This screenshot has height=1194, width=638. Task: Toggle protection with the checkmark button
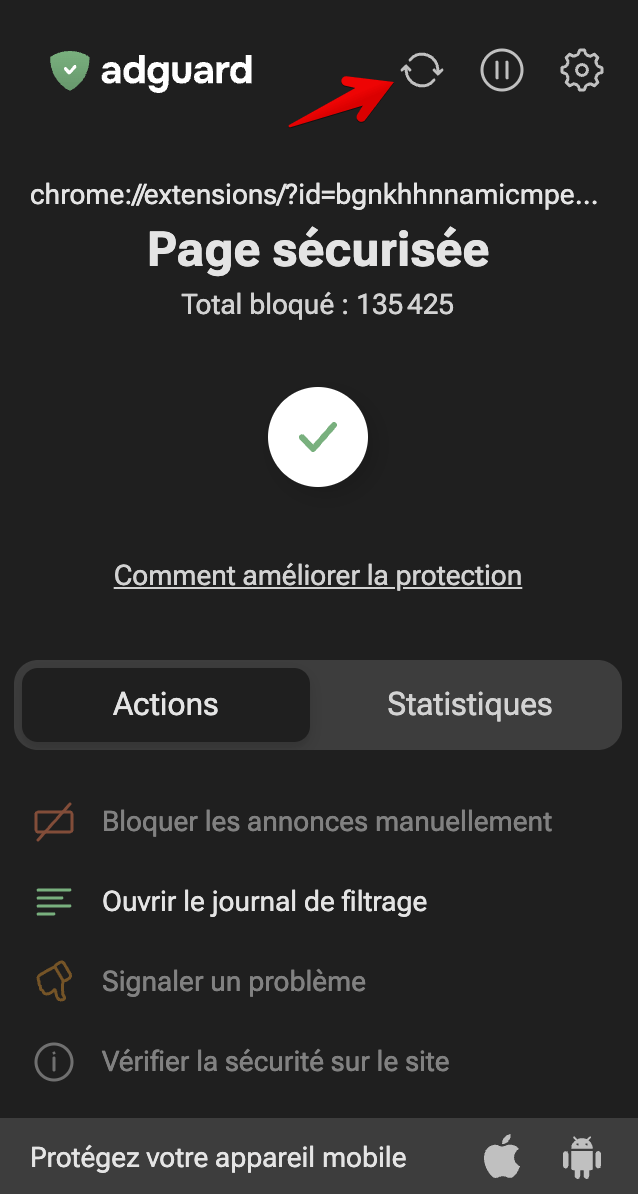tap(318, 437)
